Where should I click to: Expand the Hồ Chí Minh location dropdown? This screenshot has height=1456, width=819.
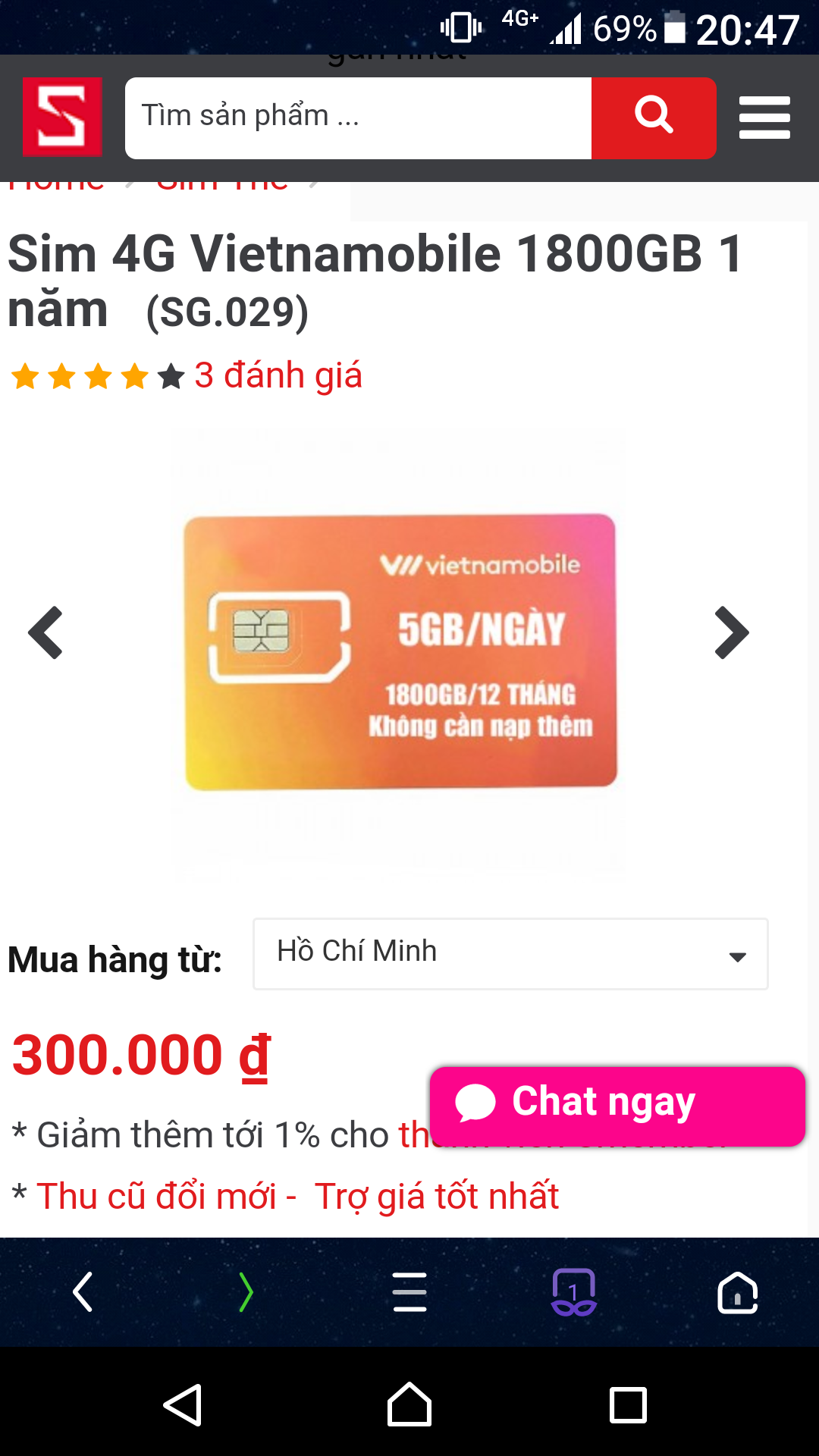point(510,954)
